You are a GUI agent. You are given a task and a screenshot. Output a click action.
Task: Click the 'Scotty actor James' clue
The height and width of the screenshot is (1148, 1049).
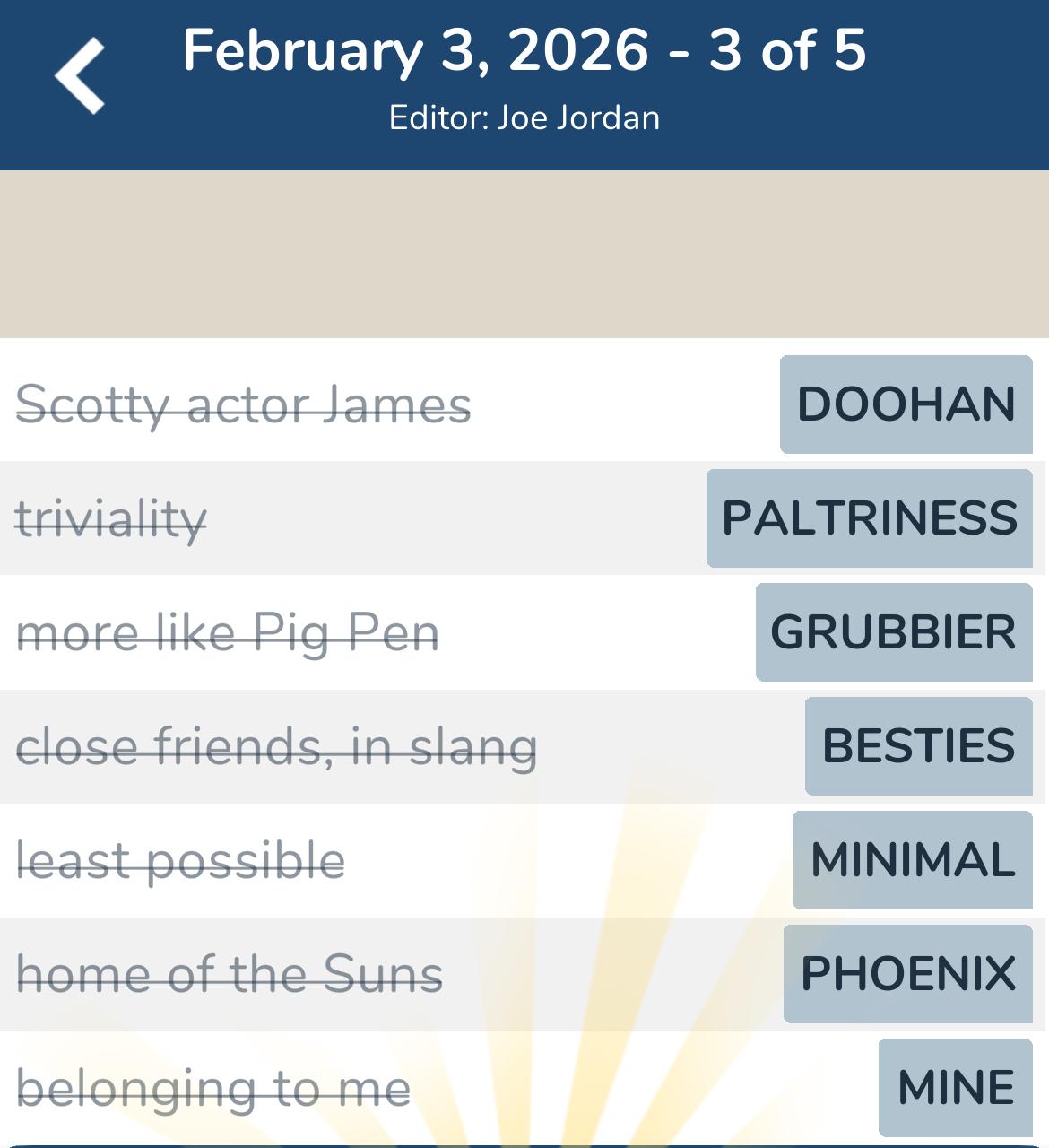[x=244, y=405]
